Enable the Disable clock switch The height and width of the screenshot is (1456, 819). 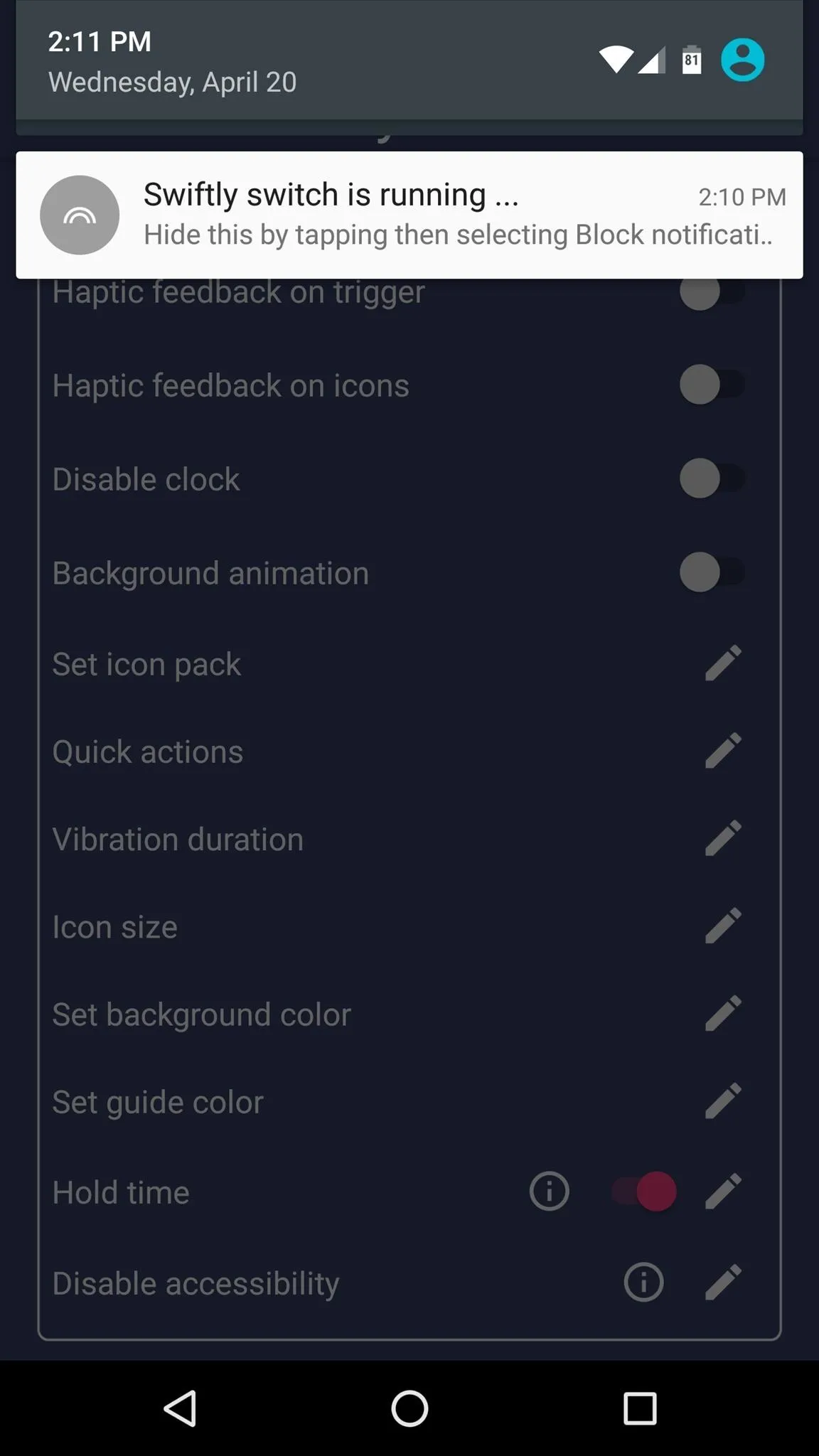pyautogui.click(x=712, y=478)
